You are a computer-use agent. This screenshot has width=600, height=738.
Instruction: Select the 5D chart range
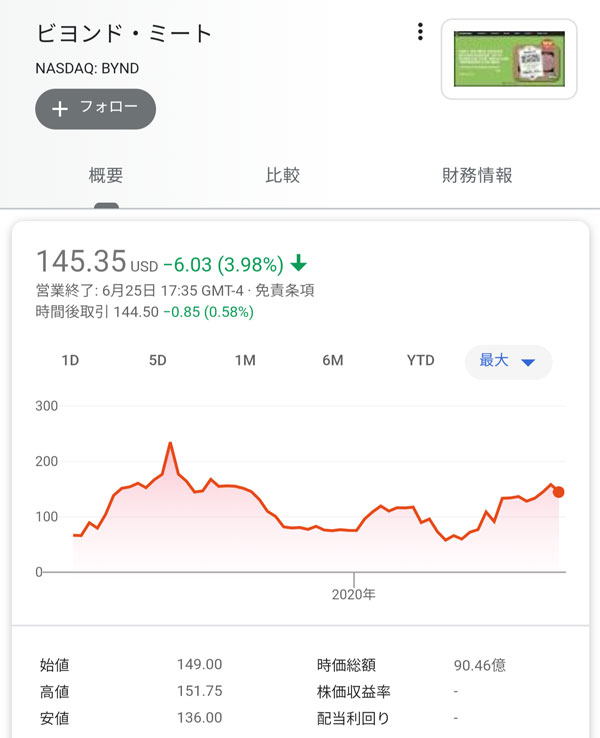click(157, 361)
